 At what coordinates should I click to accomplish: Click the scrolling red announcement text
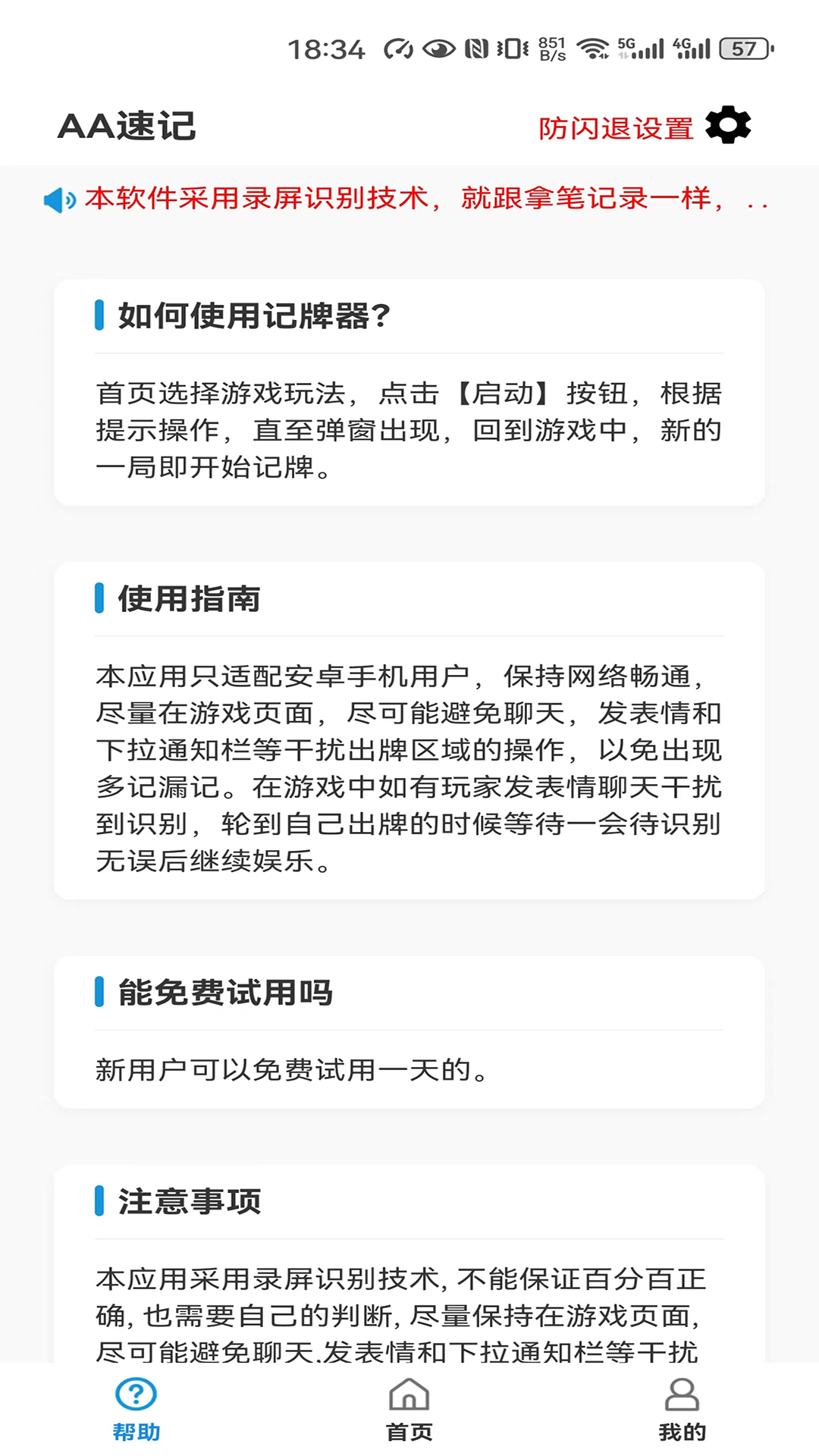click(425, 200)
